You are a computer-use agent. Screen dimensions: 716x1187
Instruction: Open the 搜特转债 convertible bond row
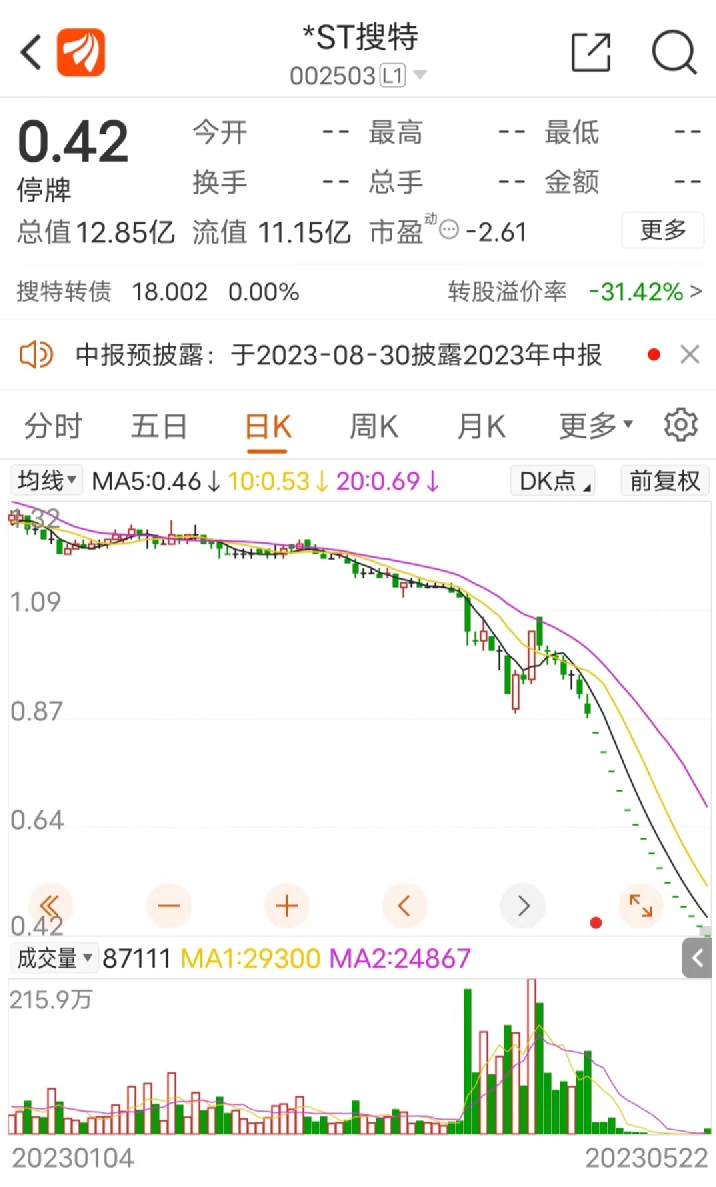pos(358,292)
